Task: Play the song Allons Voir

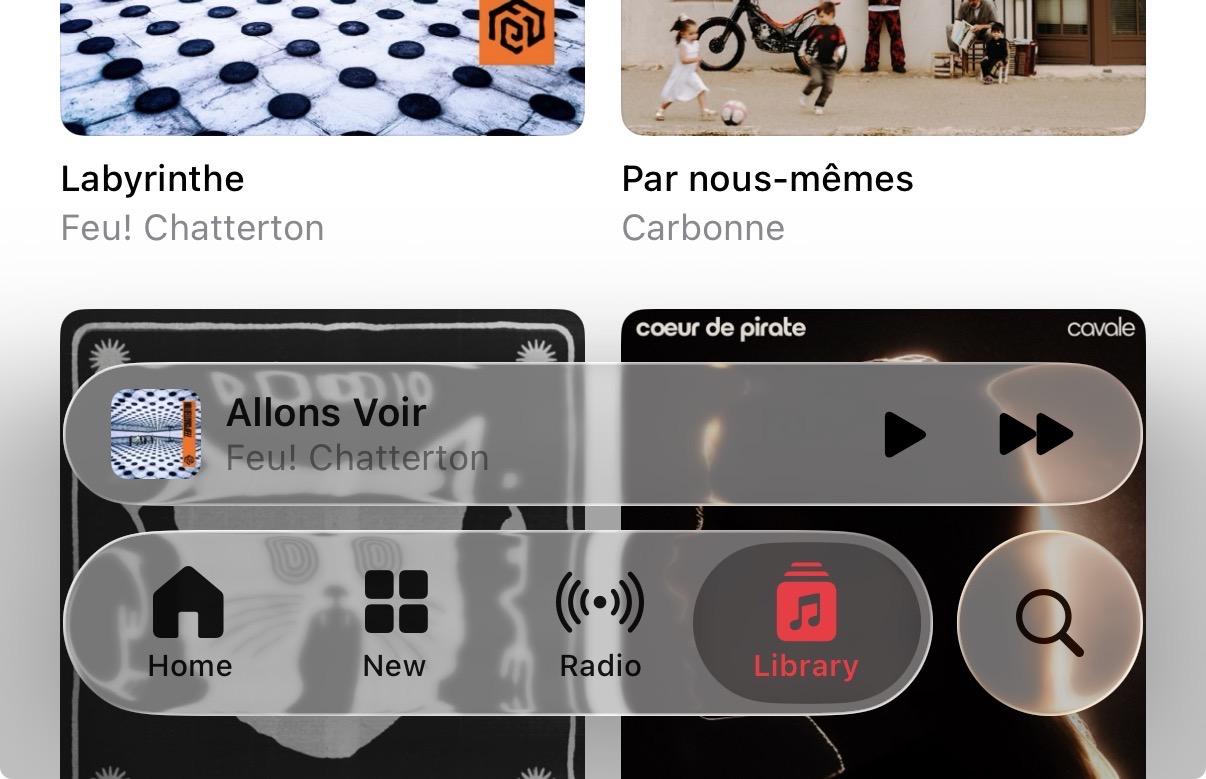Action: point(904,435)
